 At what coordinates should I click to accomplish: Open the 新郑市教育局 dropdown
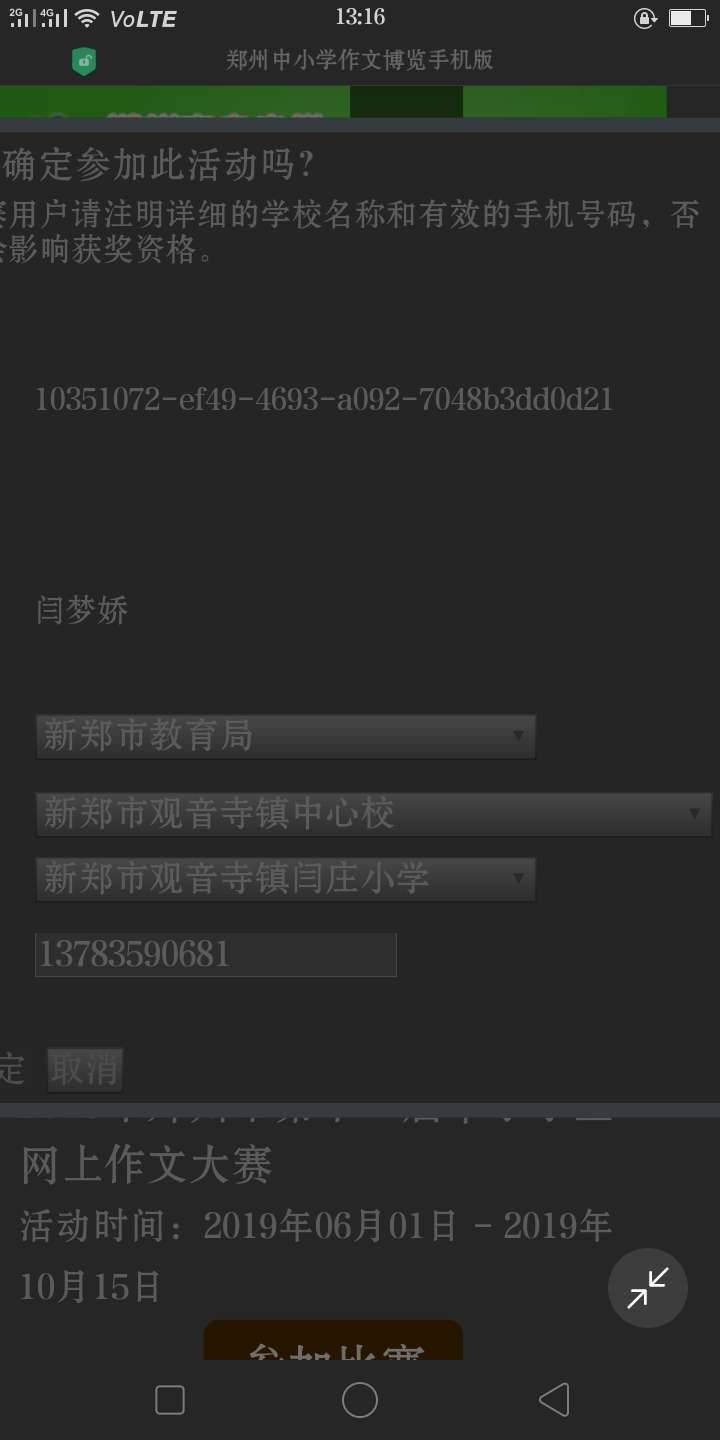click(285, 737)
